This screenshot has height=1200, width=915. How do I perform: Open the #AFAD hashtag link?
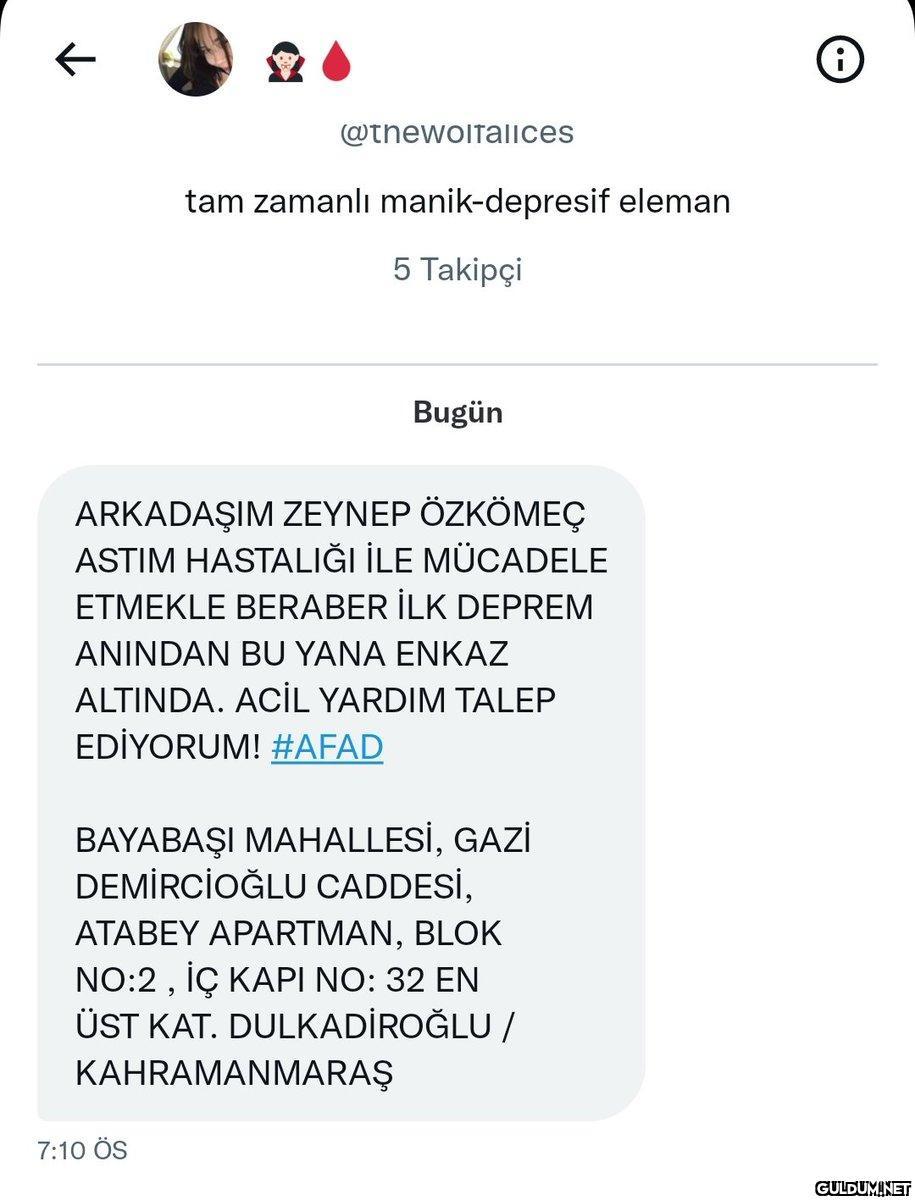tap(327, 748)
